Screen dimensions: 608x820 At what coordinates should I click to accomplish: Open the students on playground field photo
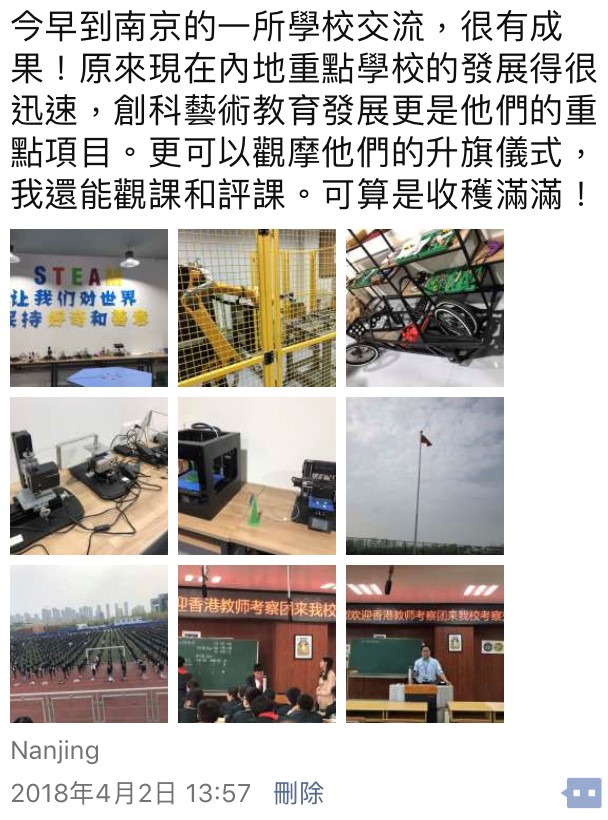coord(89,644)
